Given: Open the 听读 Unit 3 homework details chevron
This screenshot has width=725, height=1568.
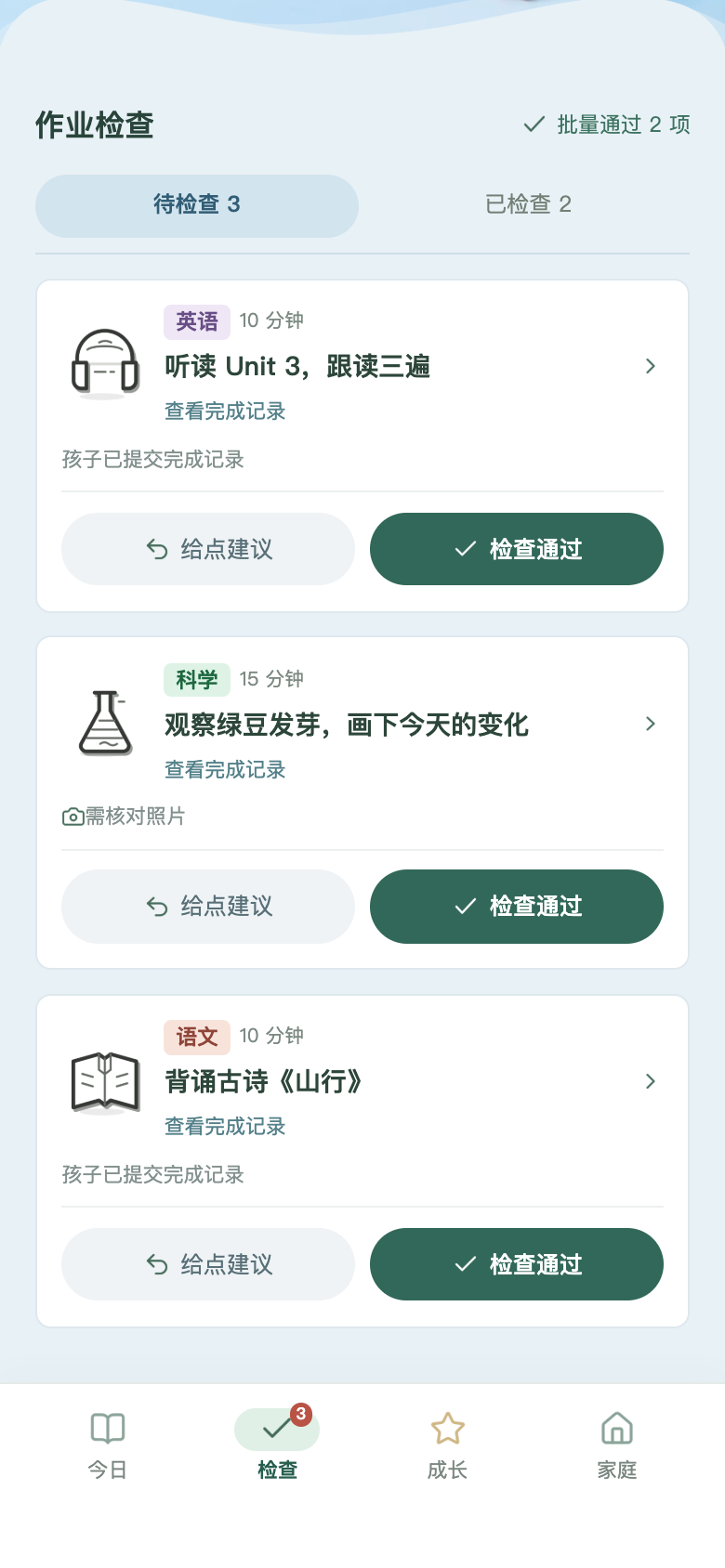Looking at the screenshot, I should pyautogui.click(x=651, y=367).
